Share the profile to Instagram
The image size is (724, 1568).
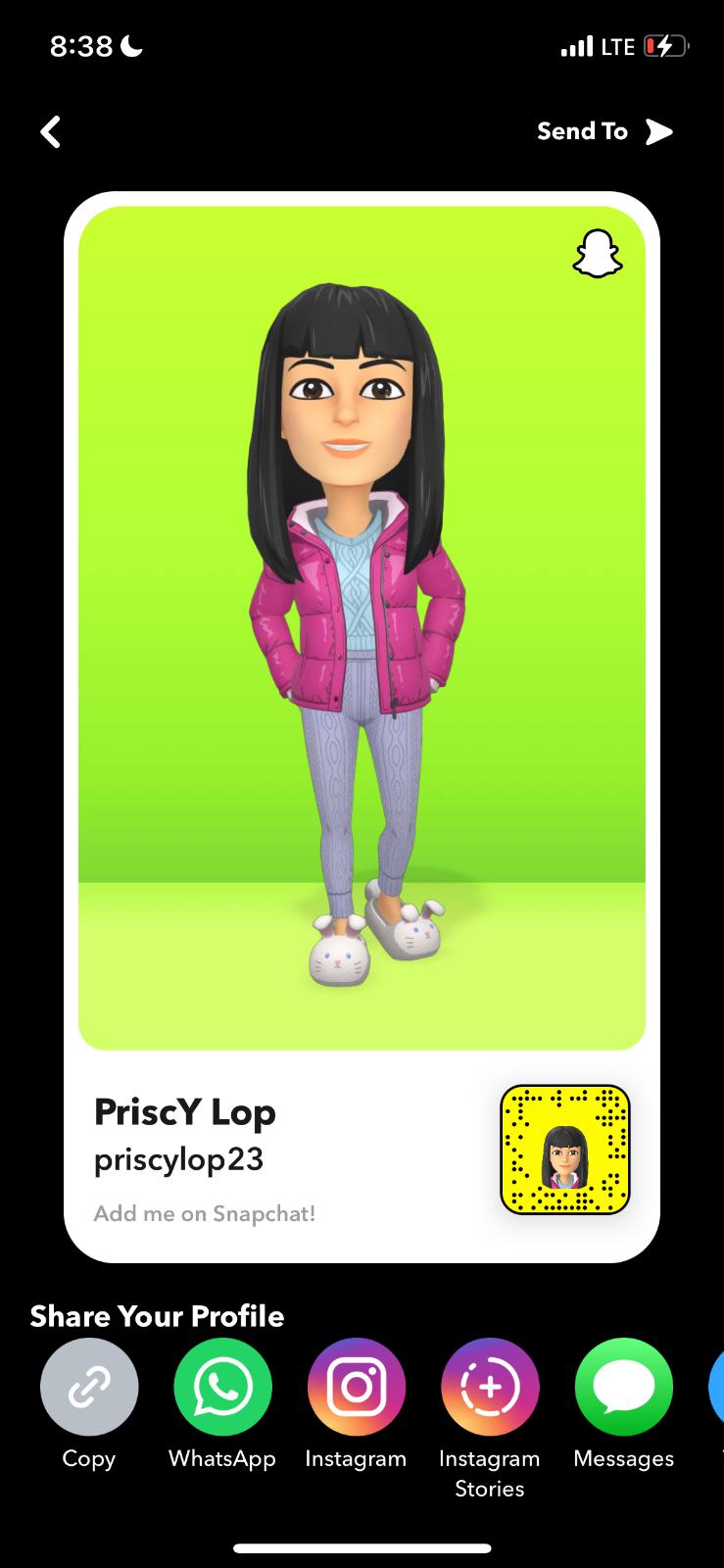coord(356,1387)
